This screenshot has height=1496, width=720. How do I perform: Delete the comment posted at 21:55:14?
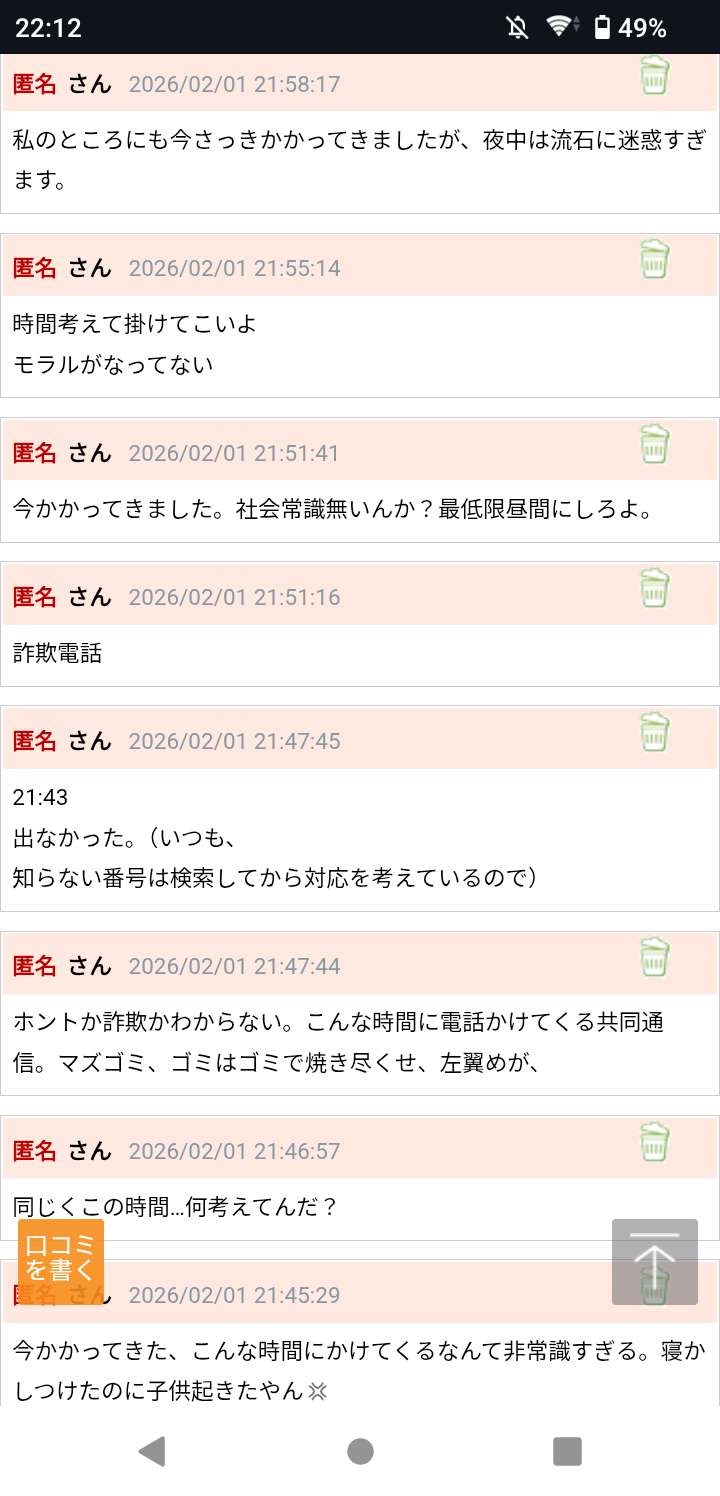pyautogui.click(x=654, y=259)
